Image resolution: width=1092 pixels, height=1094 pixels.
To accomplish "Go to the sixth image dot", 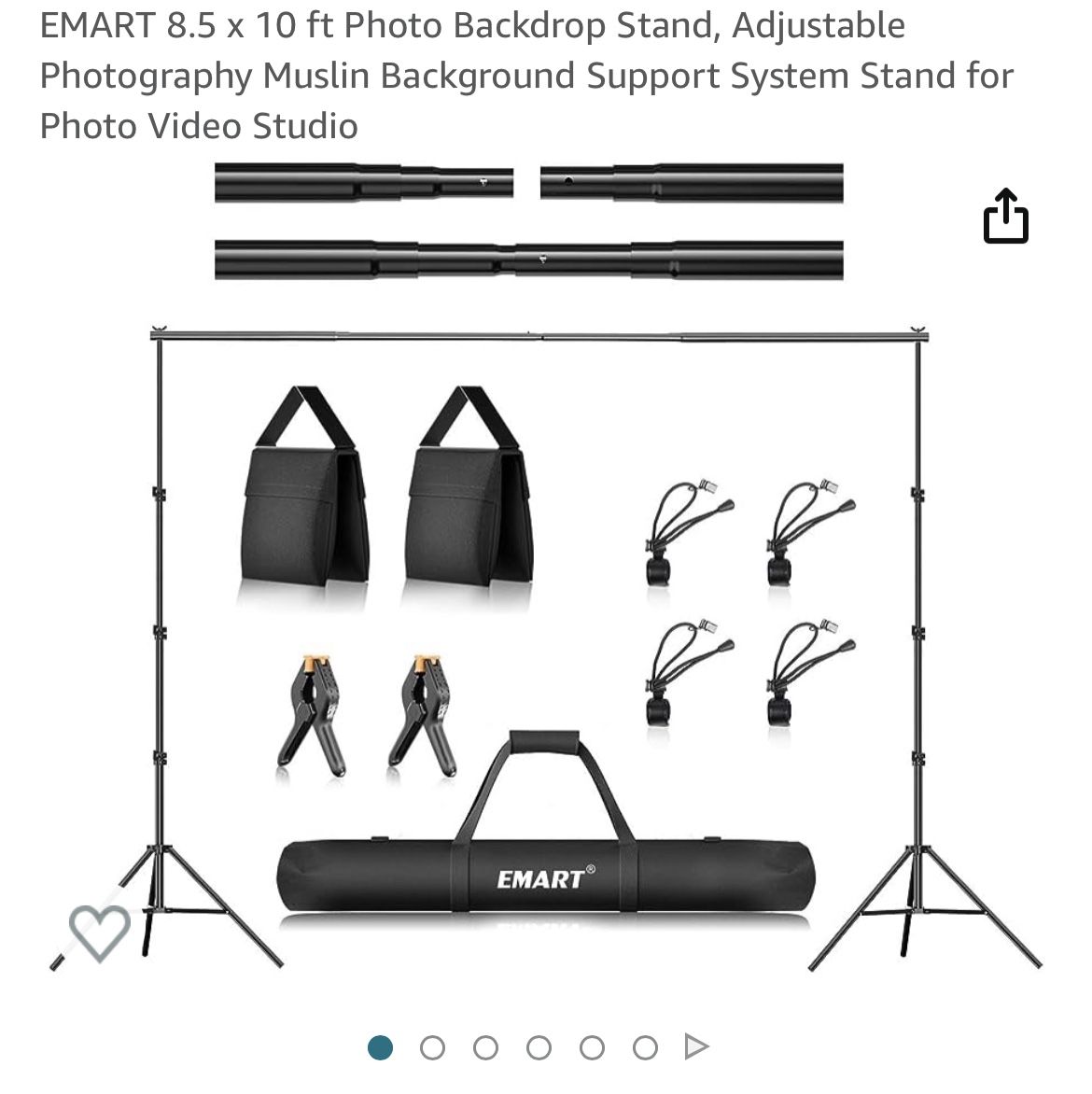I will point(645,1047).
